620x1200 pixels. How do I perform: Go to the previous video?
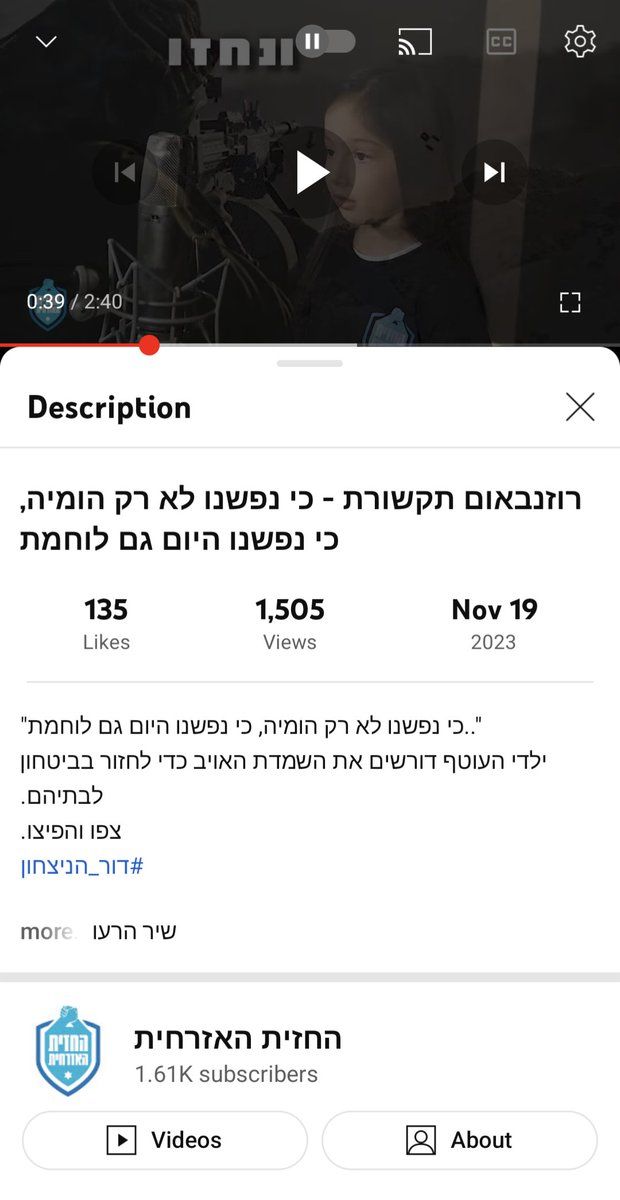[x=125, y=173]
